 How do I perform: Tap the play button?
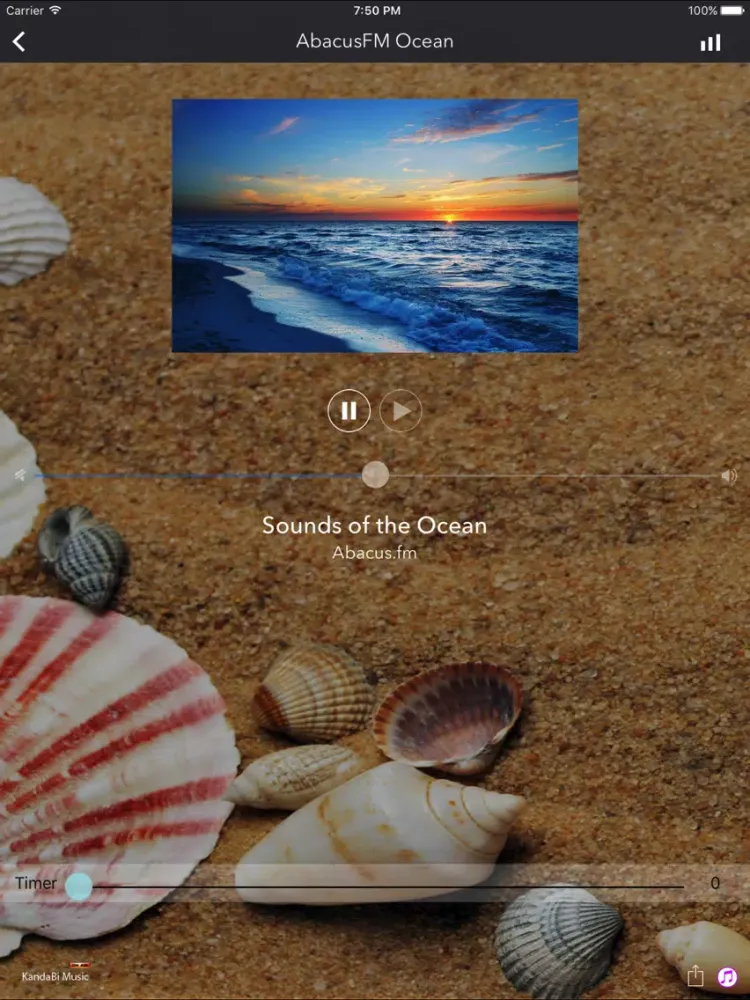click(401, 411)
